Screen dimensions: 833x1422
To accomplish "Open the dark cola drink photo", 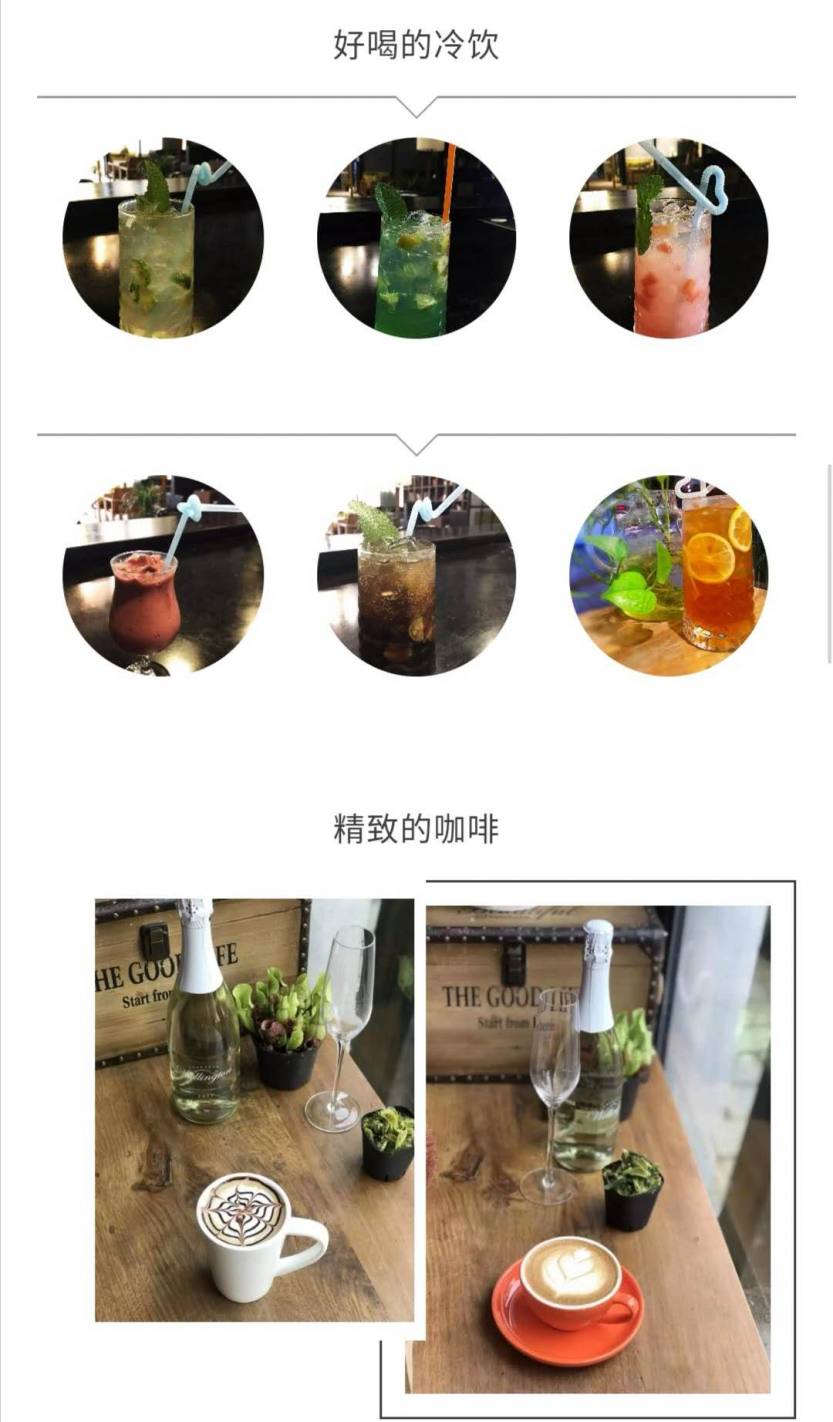I will pos(416,575).
